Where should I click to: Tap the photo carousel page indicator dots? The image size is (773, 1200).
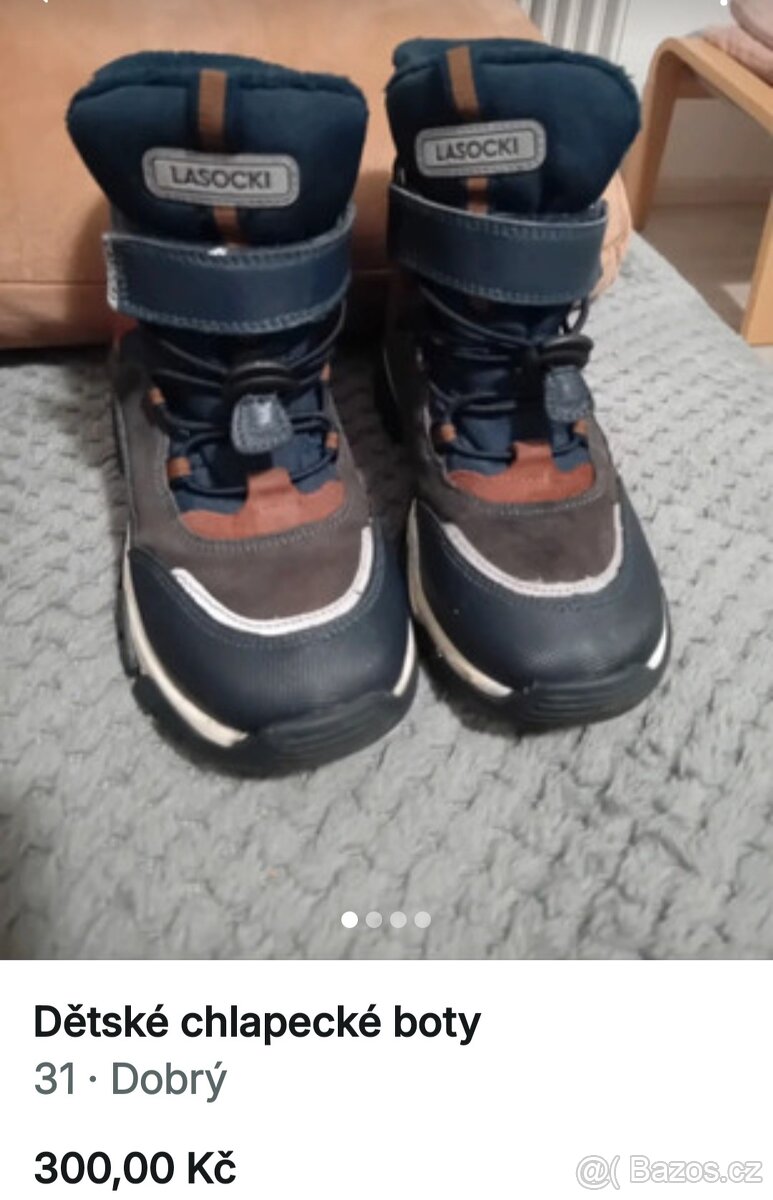point(386,919)
